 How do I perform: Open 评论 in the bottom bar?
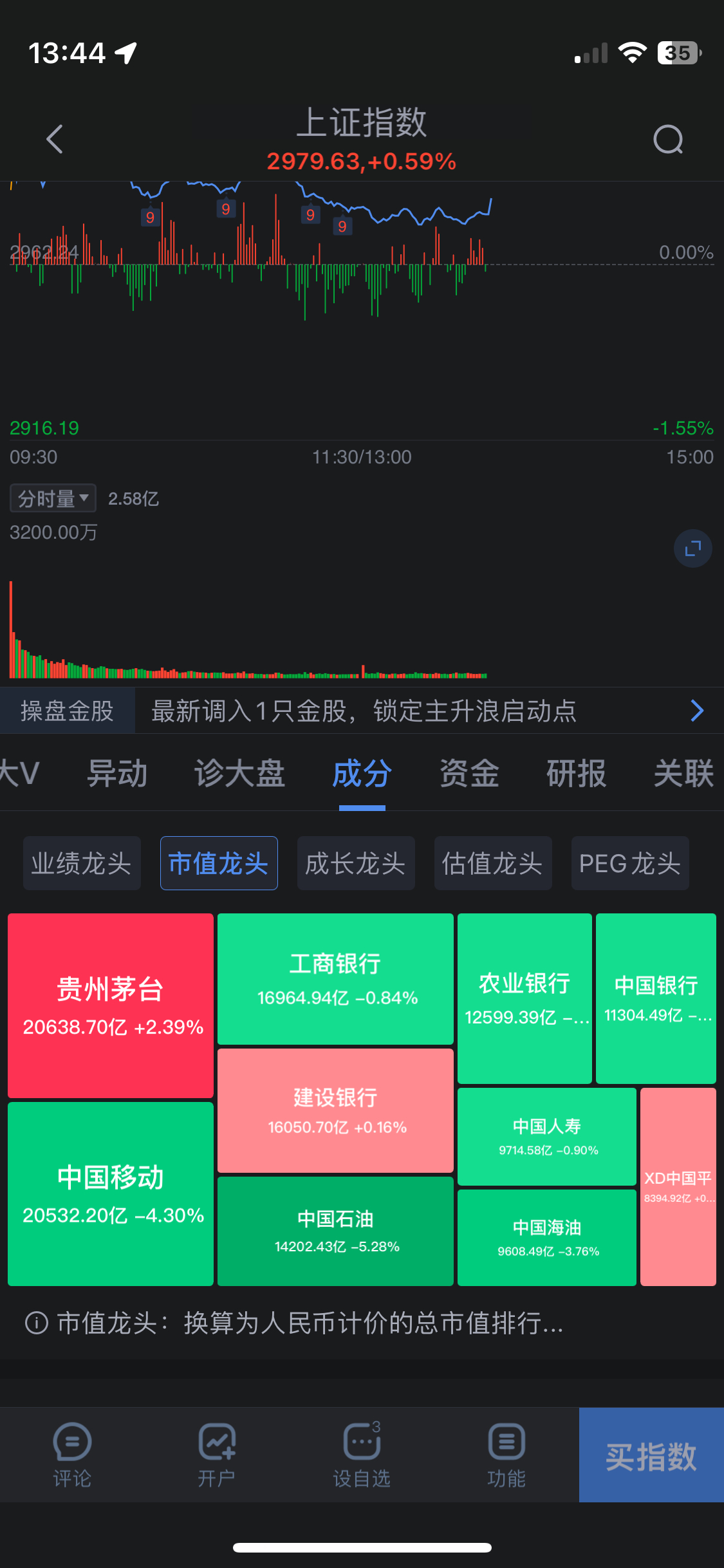72,1455
